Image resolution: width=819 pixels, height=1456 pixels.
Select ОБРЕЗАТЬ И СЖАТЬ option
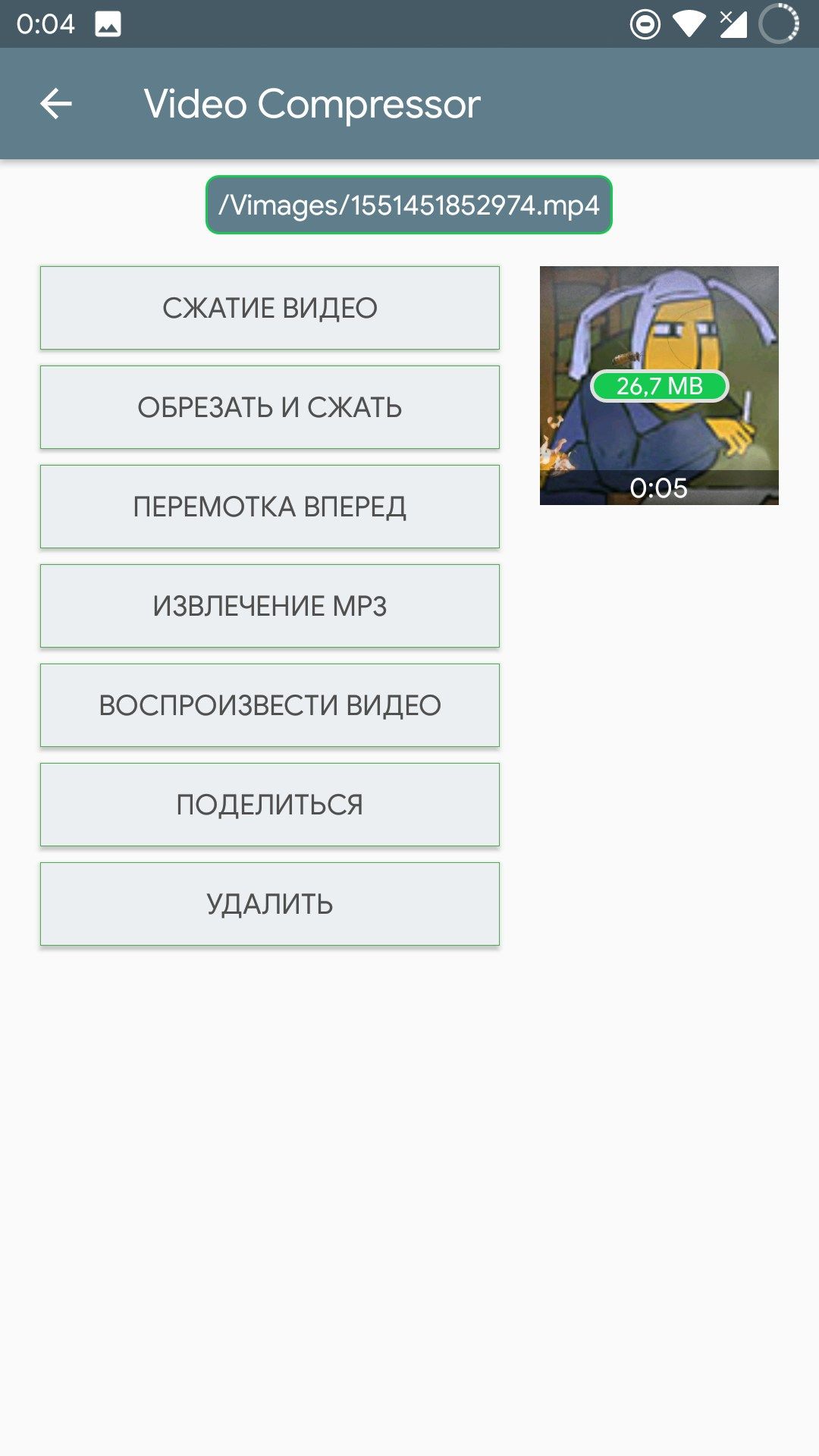[270, 407]
